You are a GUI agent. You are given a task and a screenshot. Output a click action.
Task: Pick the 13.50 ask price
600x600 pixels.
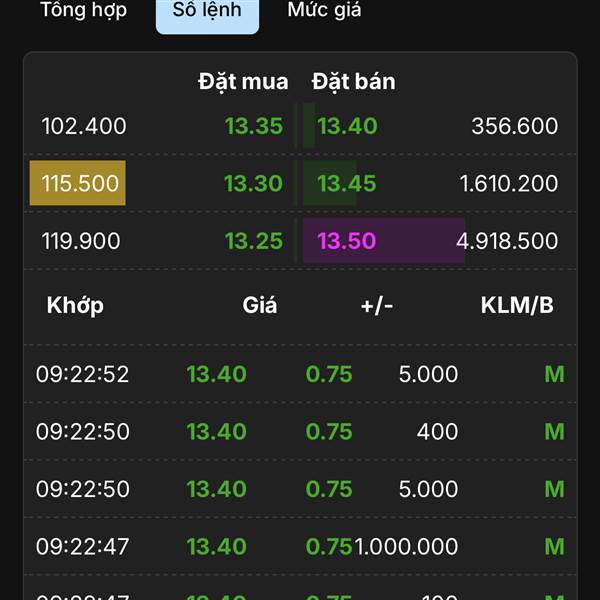point(347,241)
